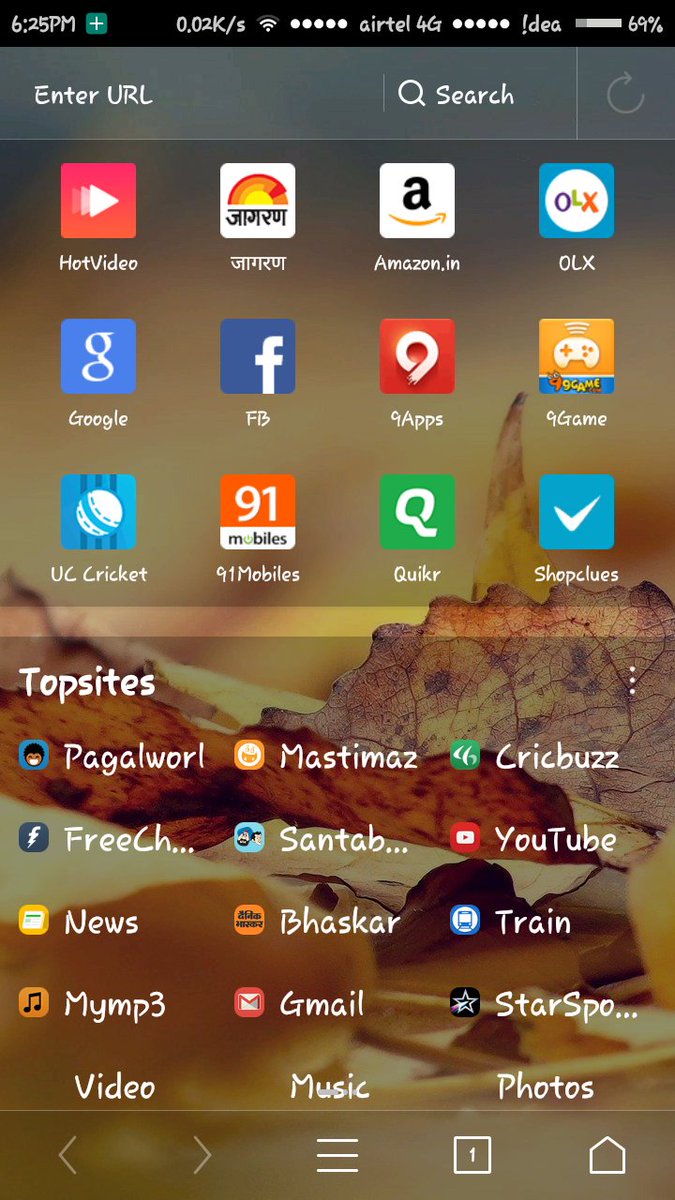Go to the browser home page

pos(607,1155)
